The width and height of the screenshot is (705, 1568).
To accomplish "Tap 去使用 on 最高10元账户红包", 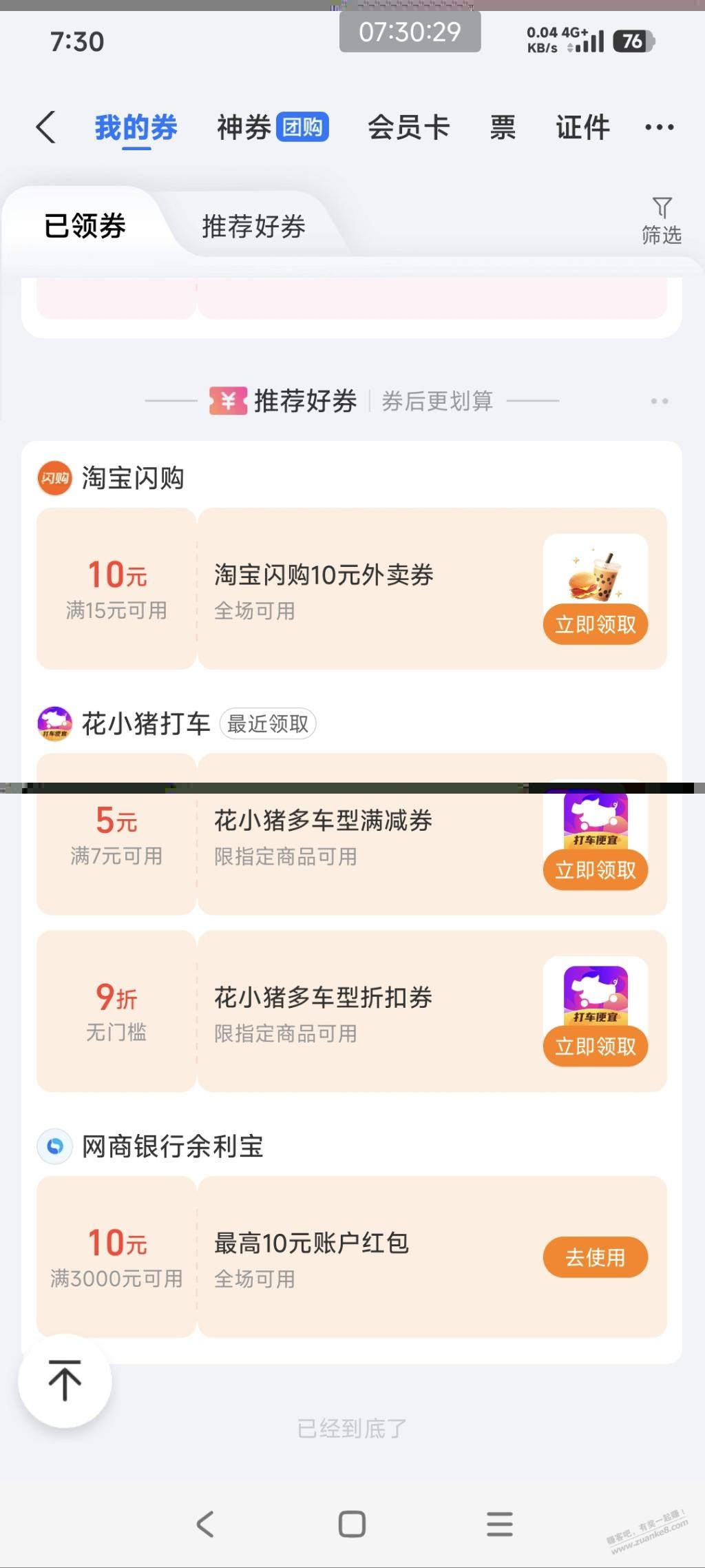I will 595,1257.
